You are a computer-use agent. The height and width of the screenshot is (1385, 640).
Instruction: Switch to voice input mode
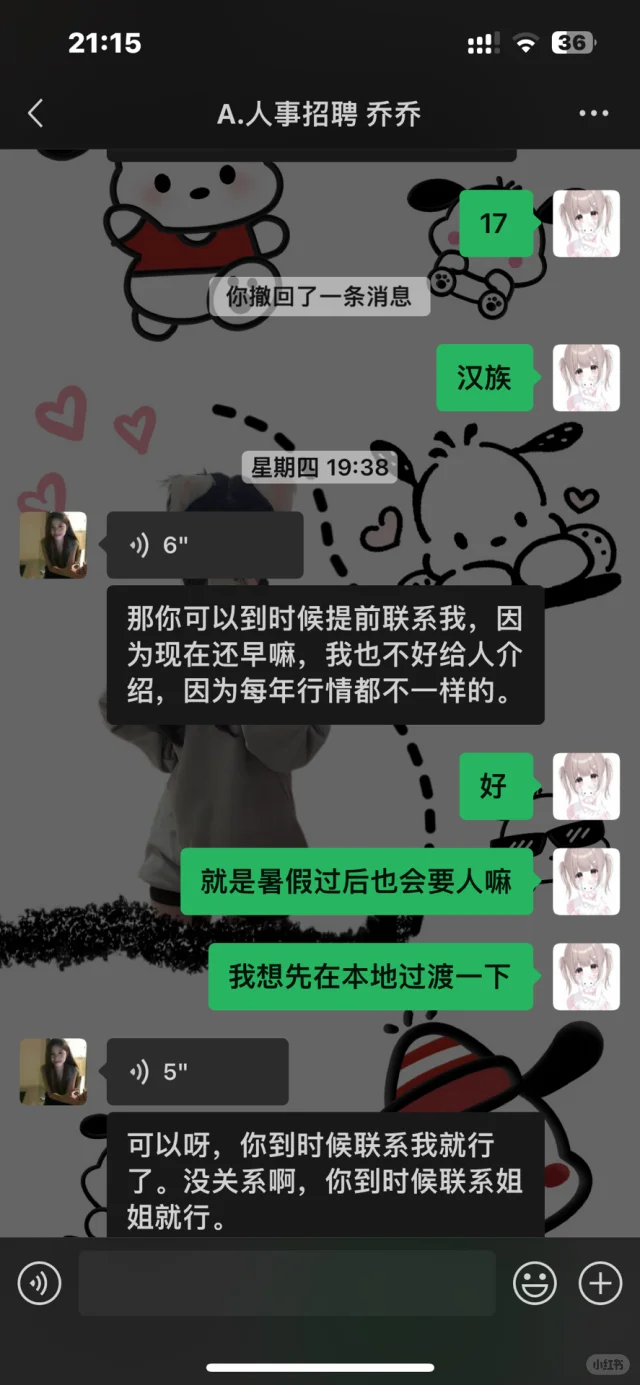(40, 1283)
